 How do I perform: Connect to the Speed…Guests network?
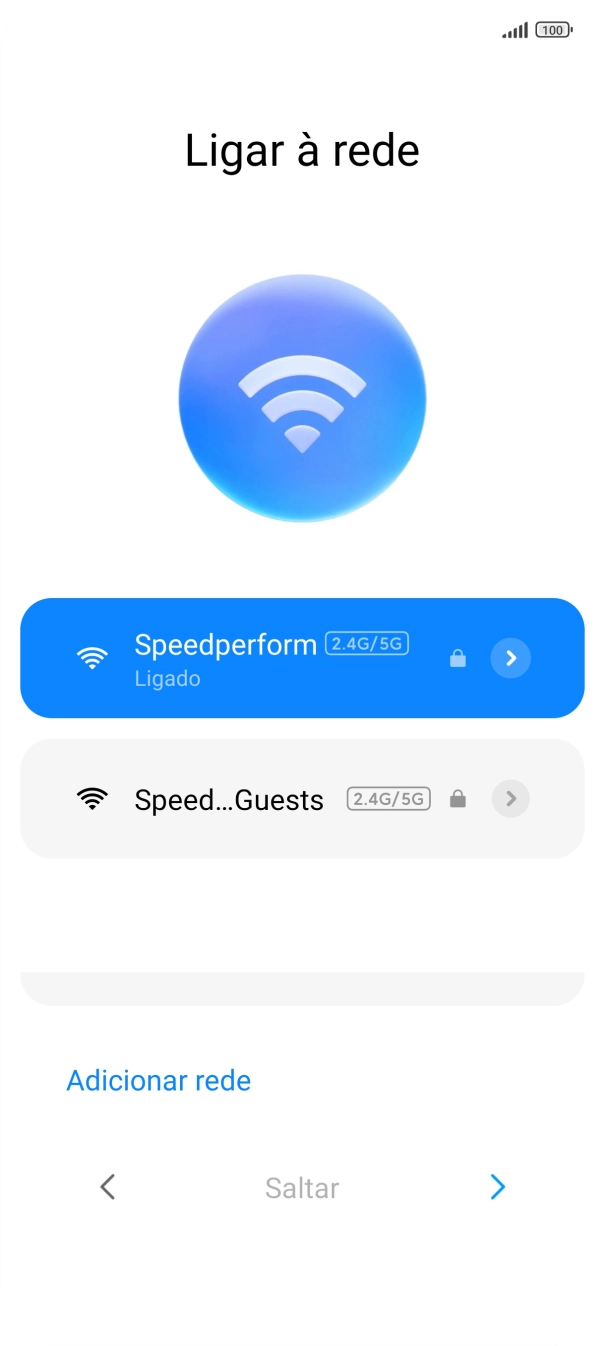[230, 799]
